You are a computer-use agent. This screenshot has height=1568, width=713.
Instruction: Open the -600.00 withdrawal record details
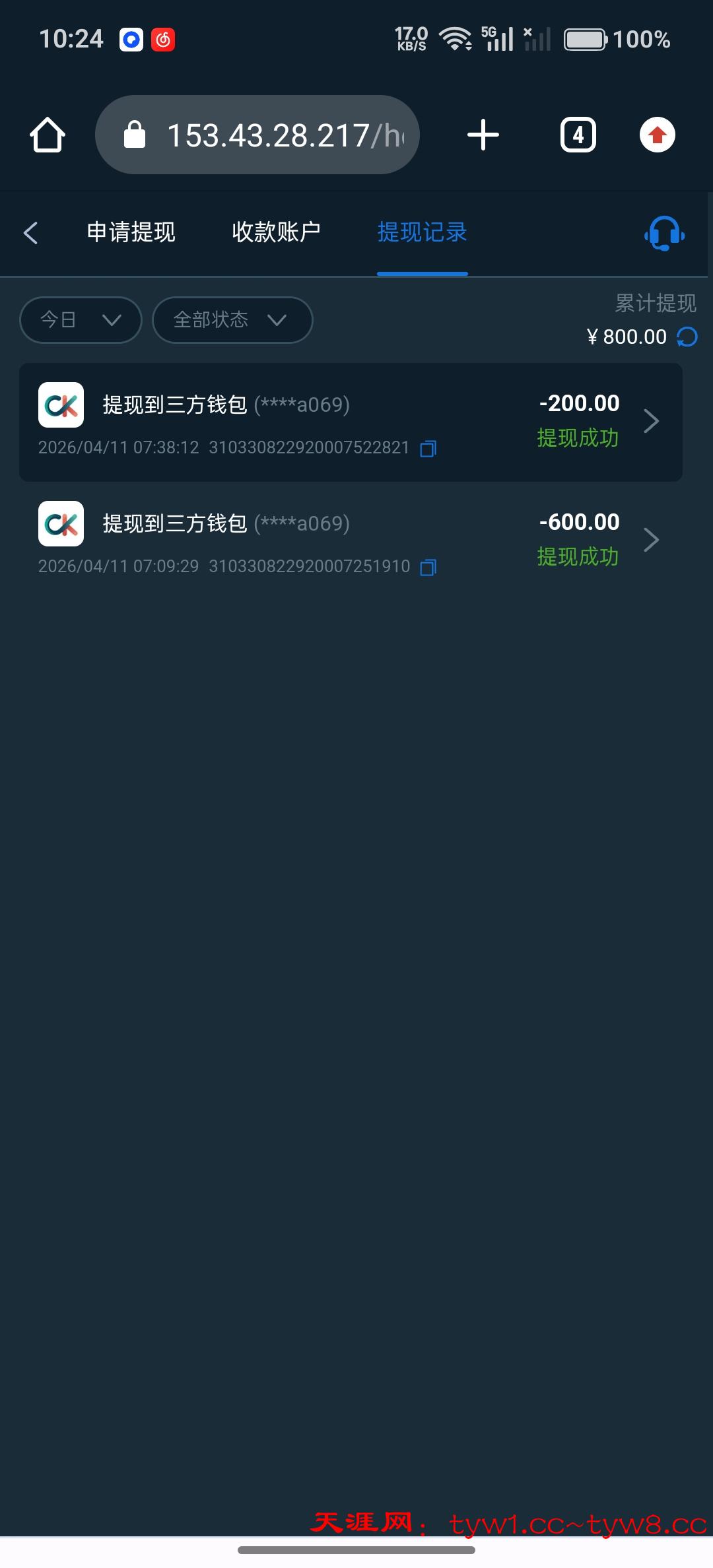pos(651,540)
